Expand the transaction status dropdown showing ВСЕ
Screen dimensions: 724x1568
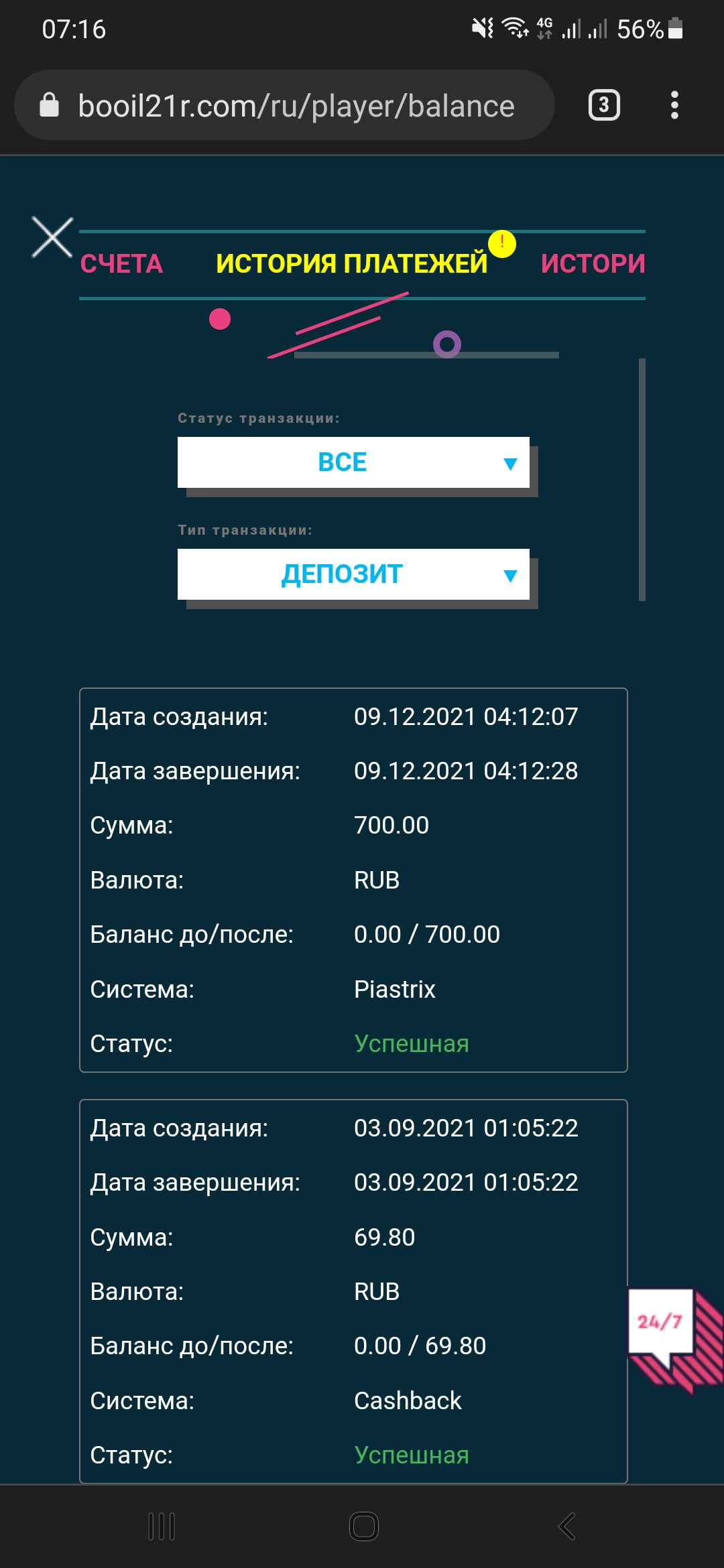point(353,462)
